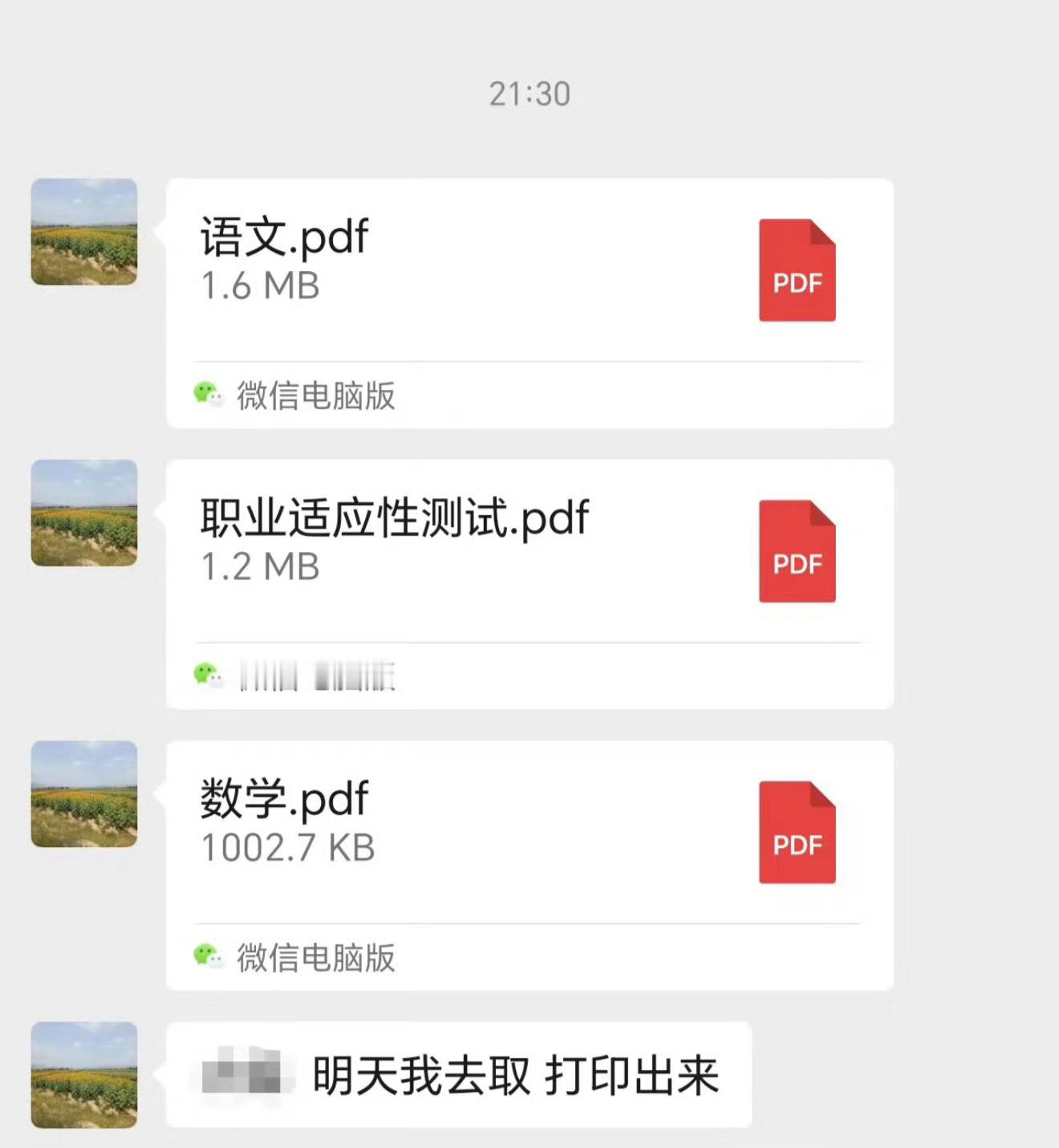Click the PDF icon on 职业适应性测试.pdf message
The width and height of the screenshot is (1059, 1148).
[x=797, y=553]
